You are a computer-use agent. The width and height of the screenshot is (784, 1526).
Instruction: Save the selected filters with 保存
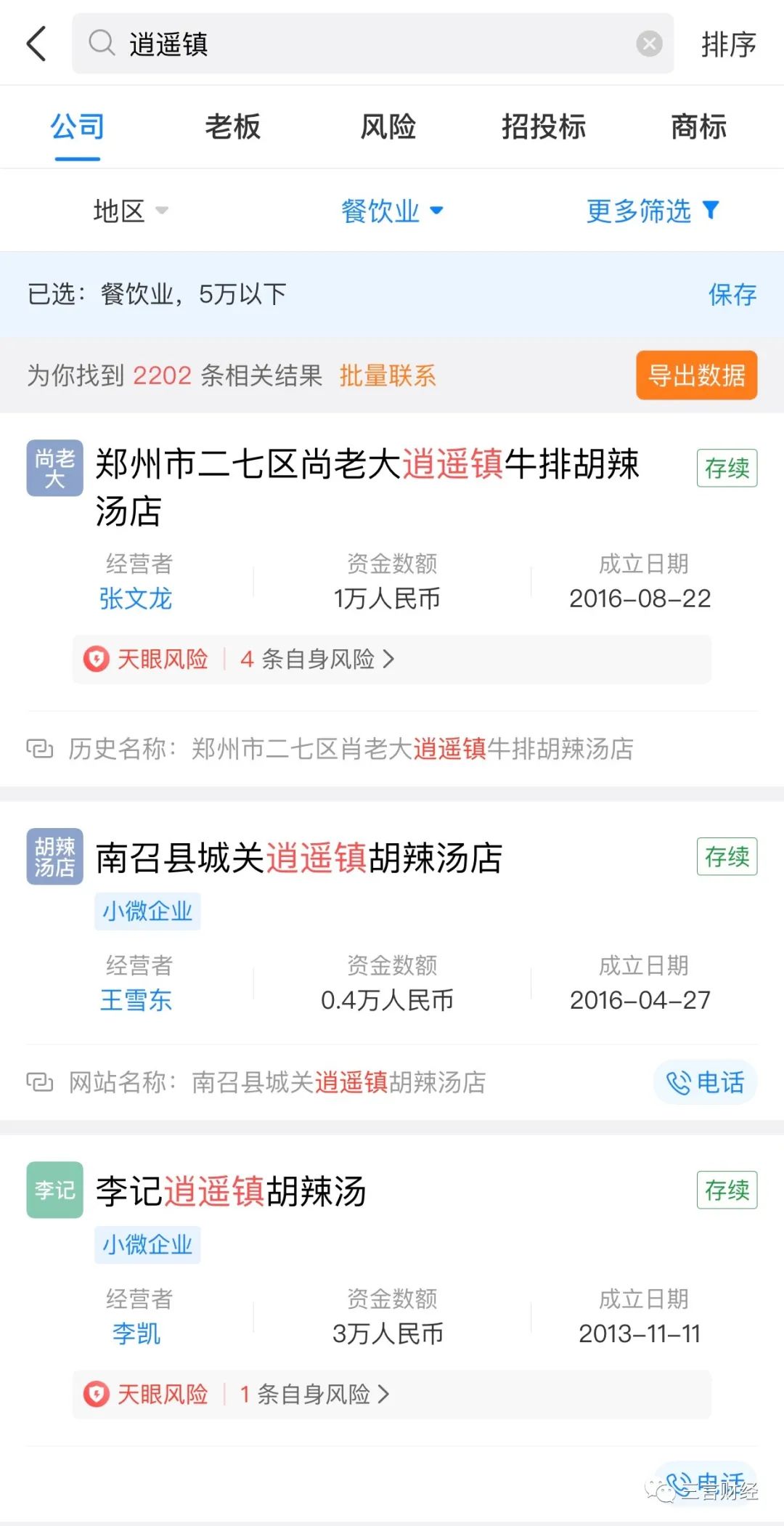(x=732, y=294)
